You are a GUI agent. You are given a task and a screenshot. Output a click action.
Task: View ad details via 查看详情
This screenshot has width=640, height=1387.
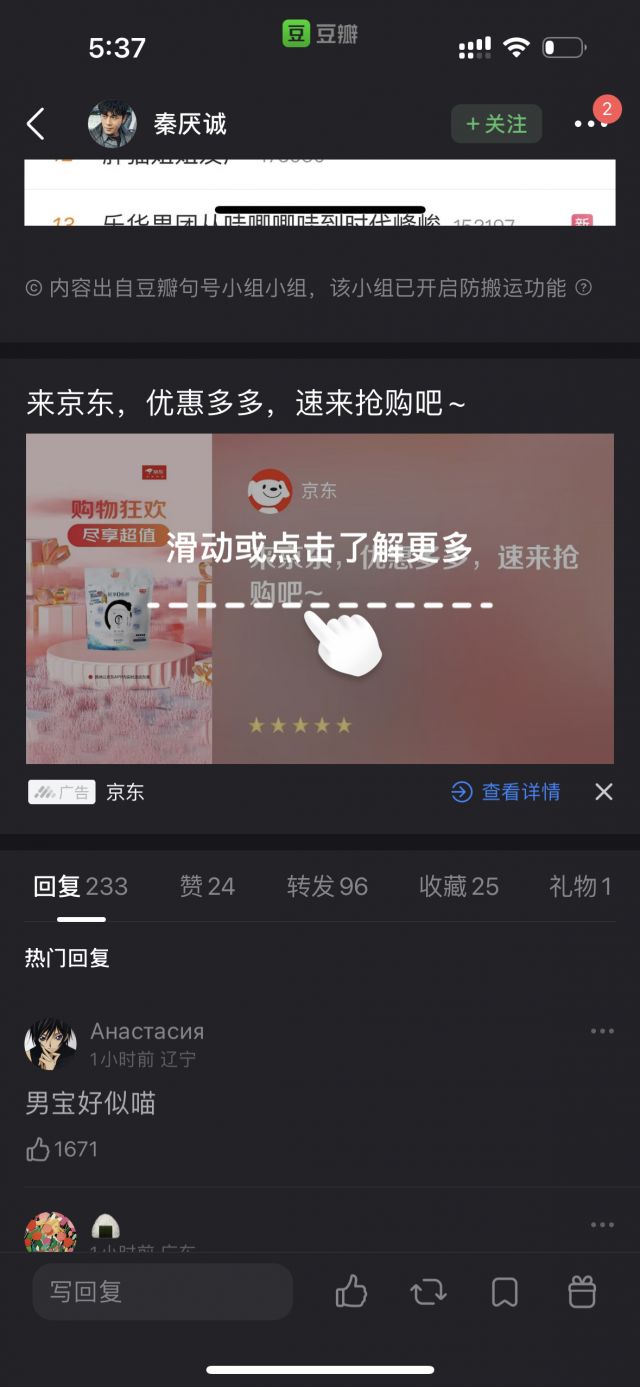(x=506, y=792)
